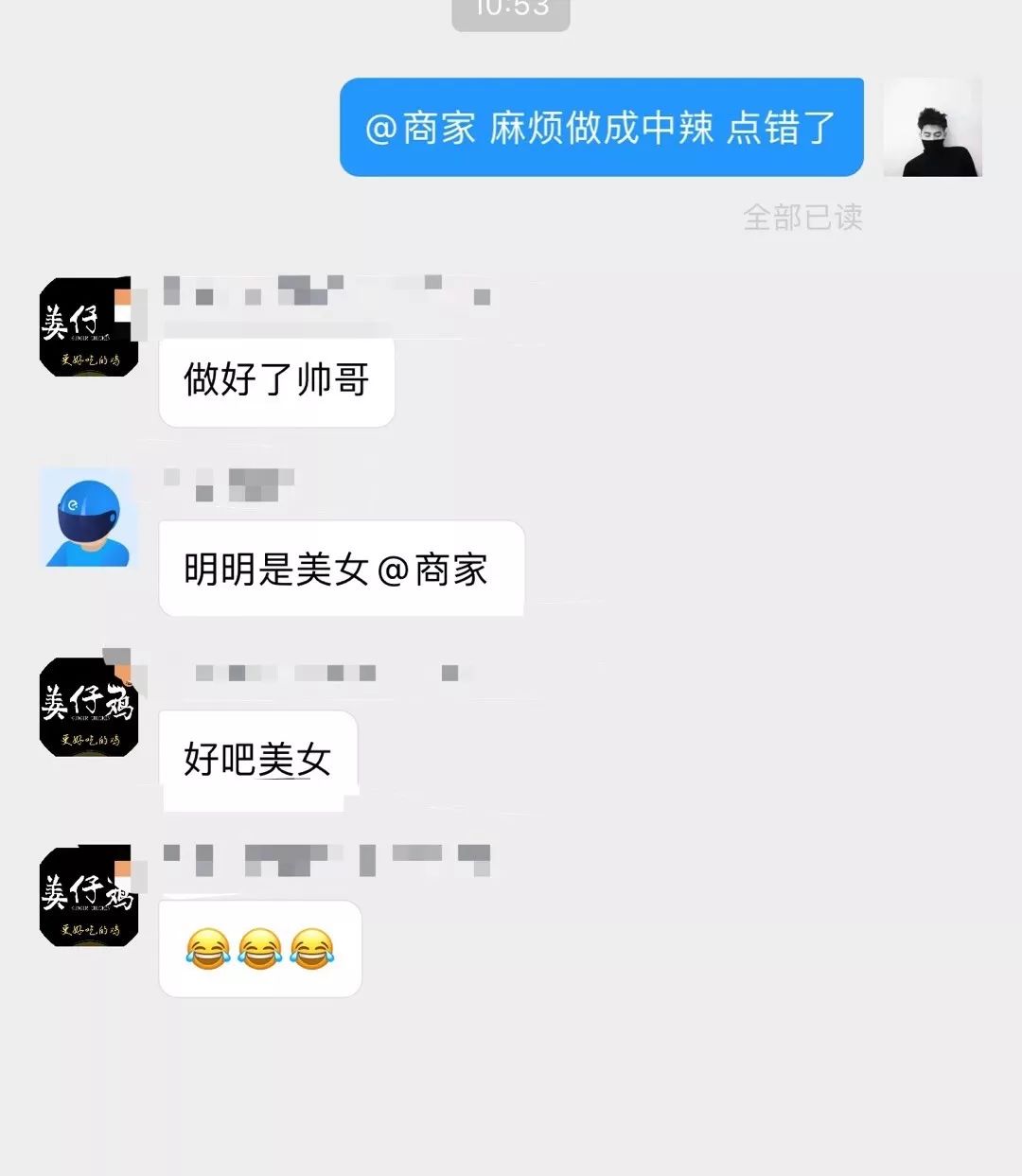Viewport: 1022px width, 1176px height.
Task: Tap merchant avatar beside 好吧美女 message
Action: click(88, 707)
